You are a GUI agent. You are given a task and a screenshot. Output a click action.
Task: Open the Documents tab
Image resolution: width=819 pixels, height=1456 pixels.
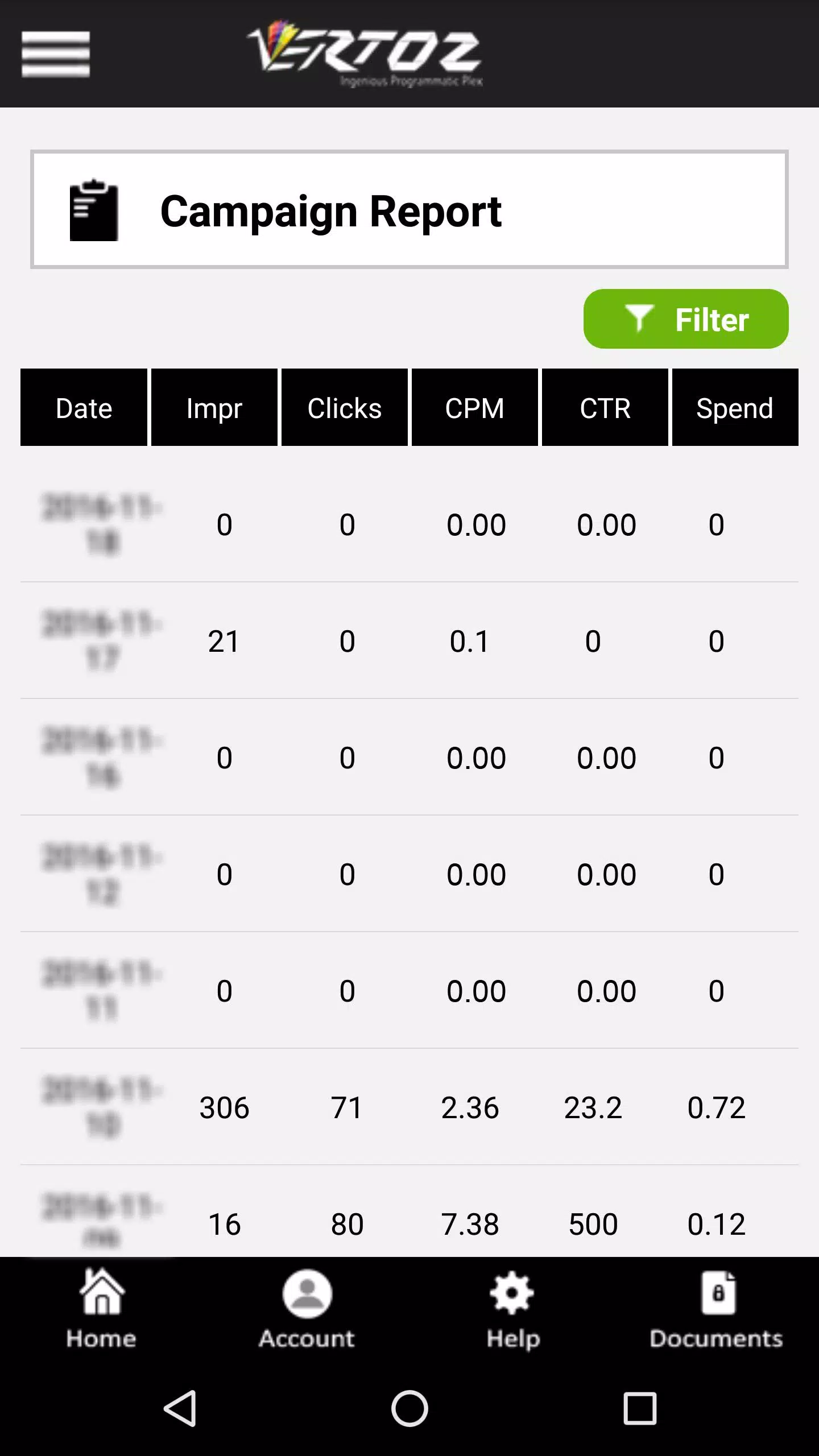[717, 1310]
